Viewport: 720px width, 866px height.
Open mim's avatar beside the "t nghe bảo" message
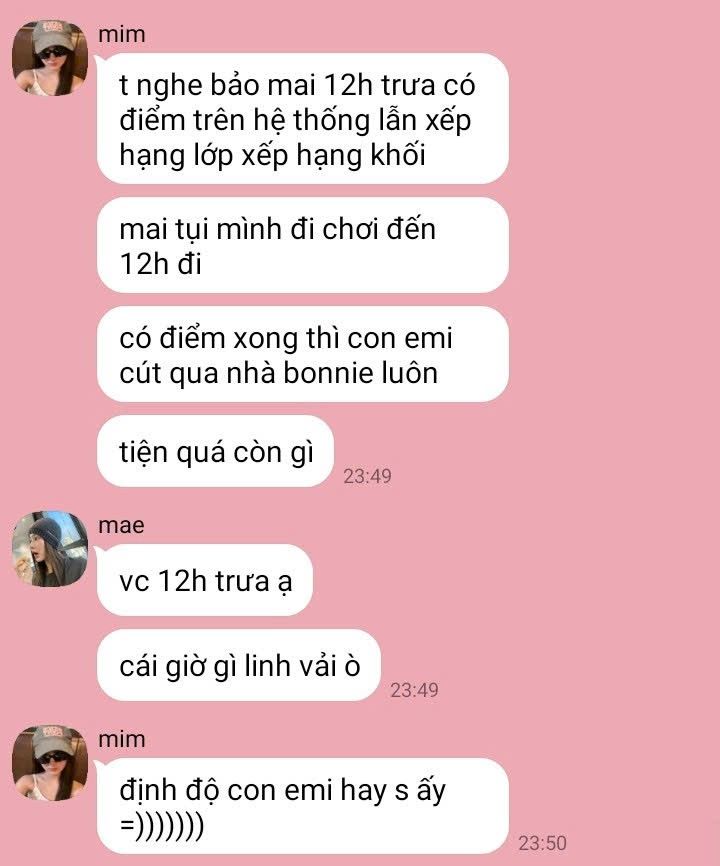click(x=50, y=59)
